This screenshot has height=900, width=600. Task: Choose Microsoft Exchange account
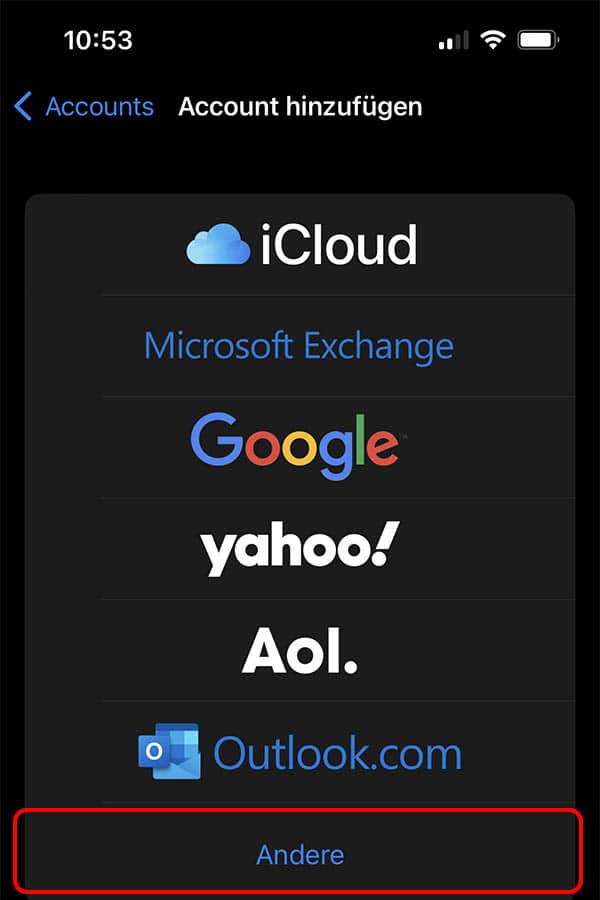point(299,346)
